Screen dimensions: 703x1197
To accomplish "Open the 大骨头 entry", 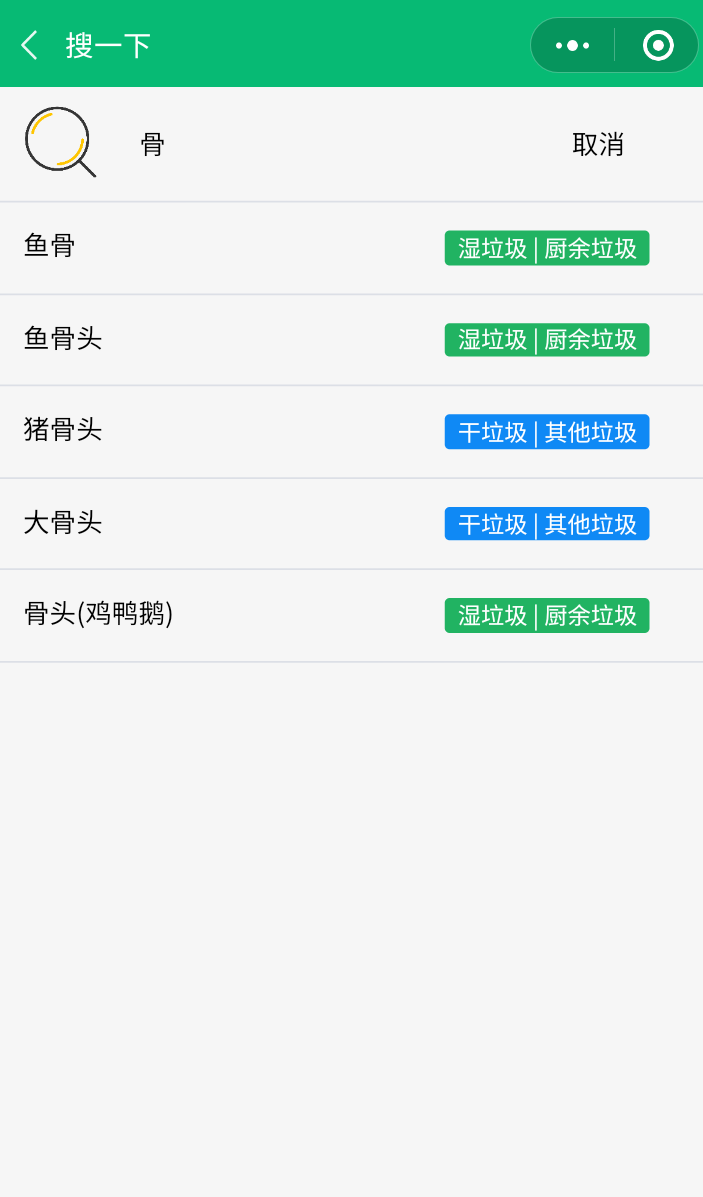I will [351, 524].
